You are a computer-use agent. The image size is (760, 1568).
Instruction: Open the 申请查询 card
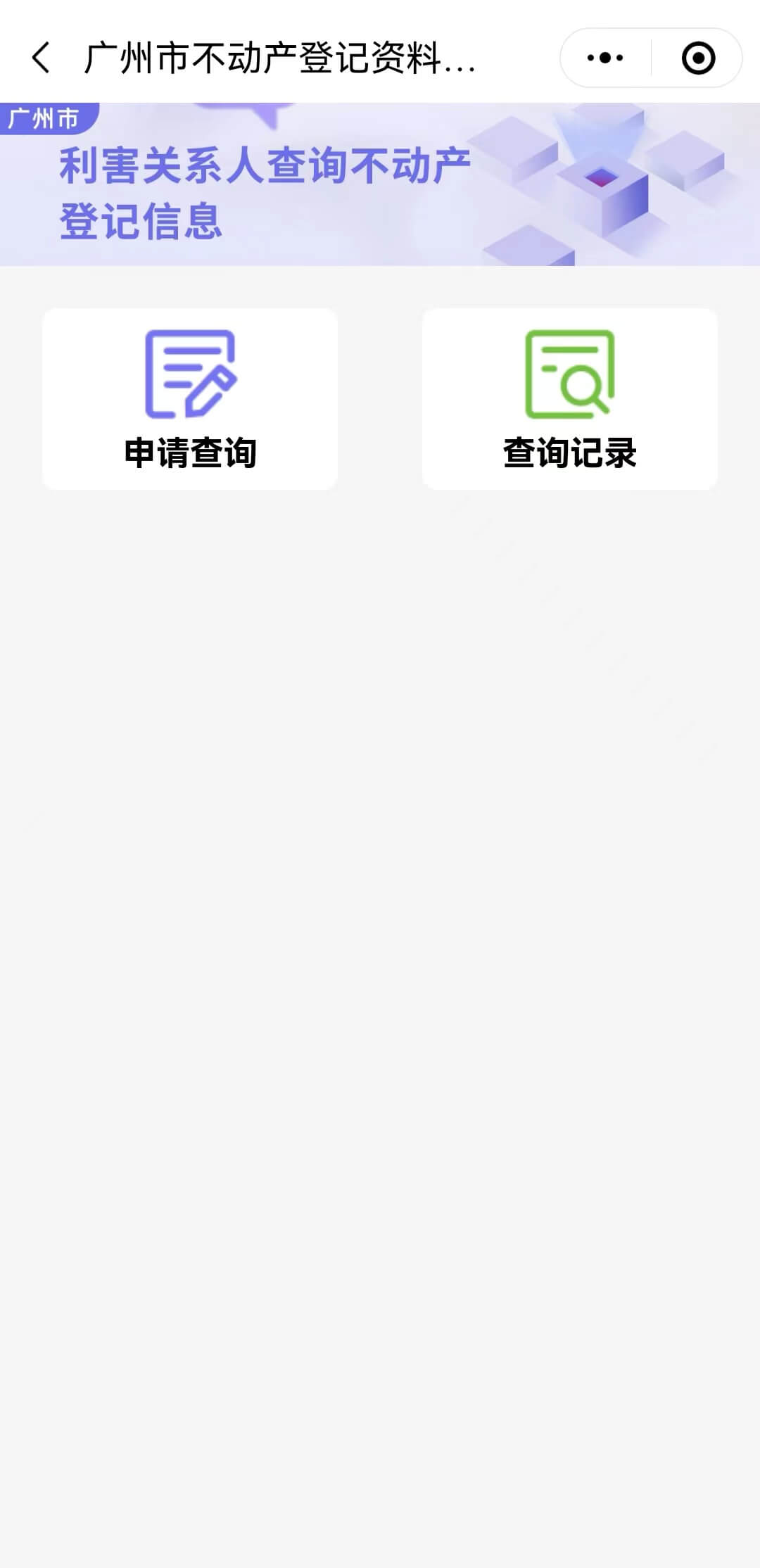click(x=190, y=399)
